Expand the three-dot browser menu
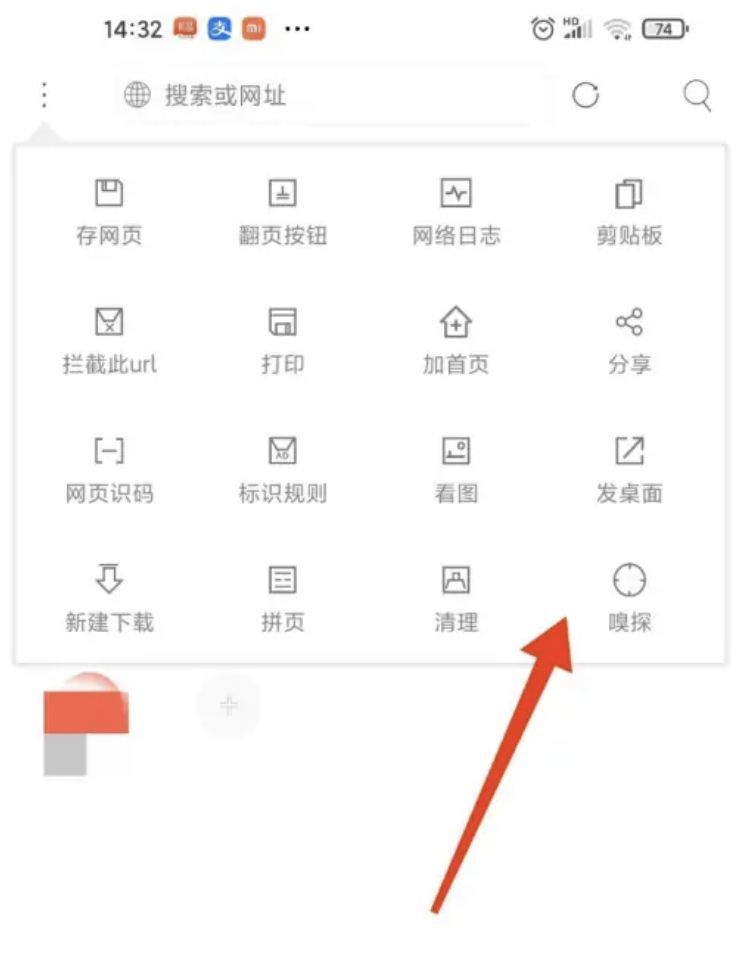 click(x=42, y=96)
